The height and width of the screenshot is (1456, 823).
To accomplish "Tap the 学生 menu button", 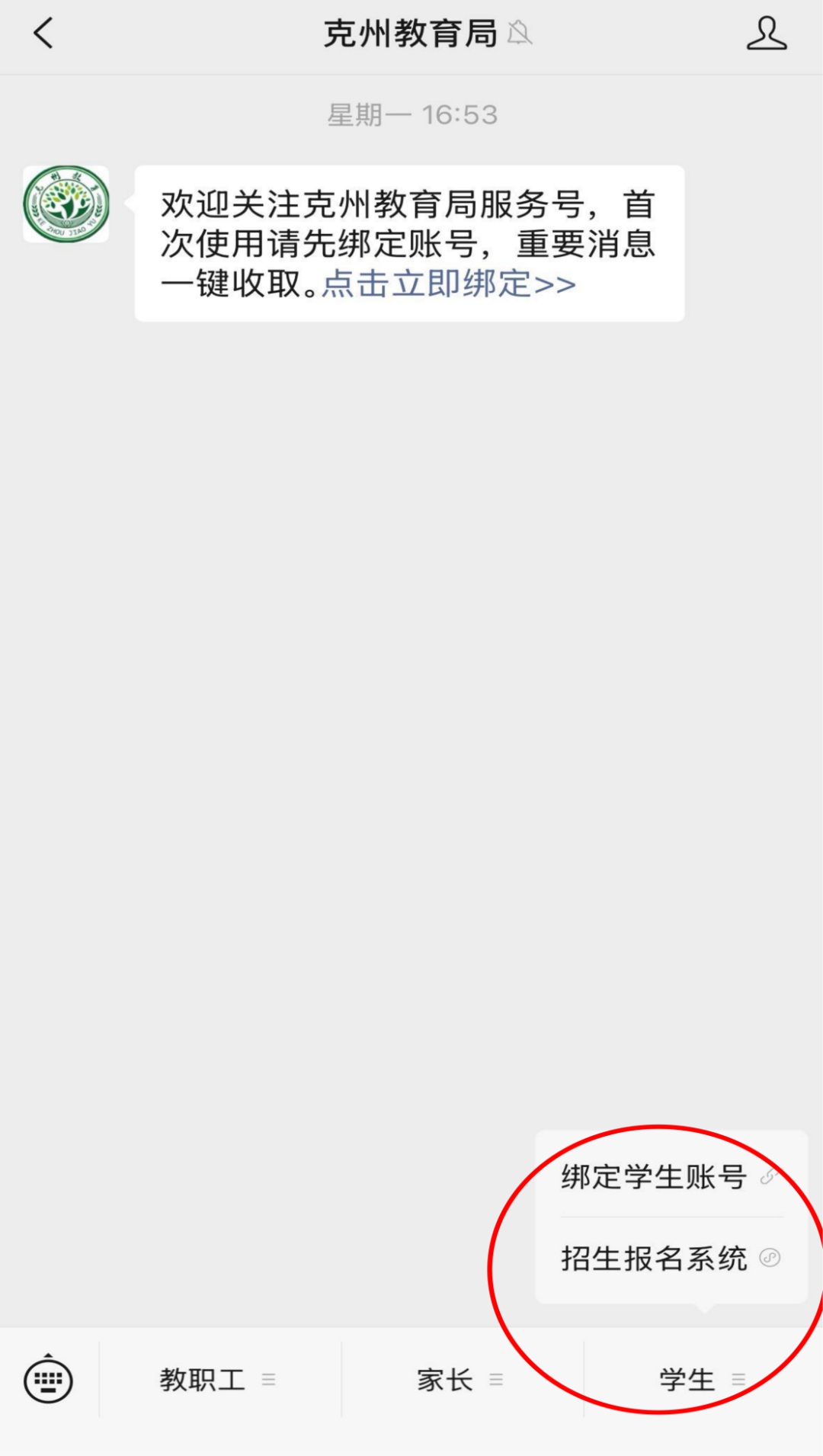I will coord(703,1379).
